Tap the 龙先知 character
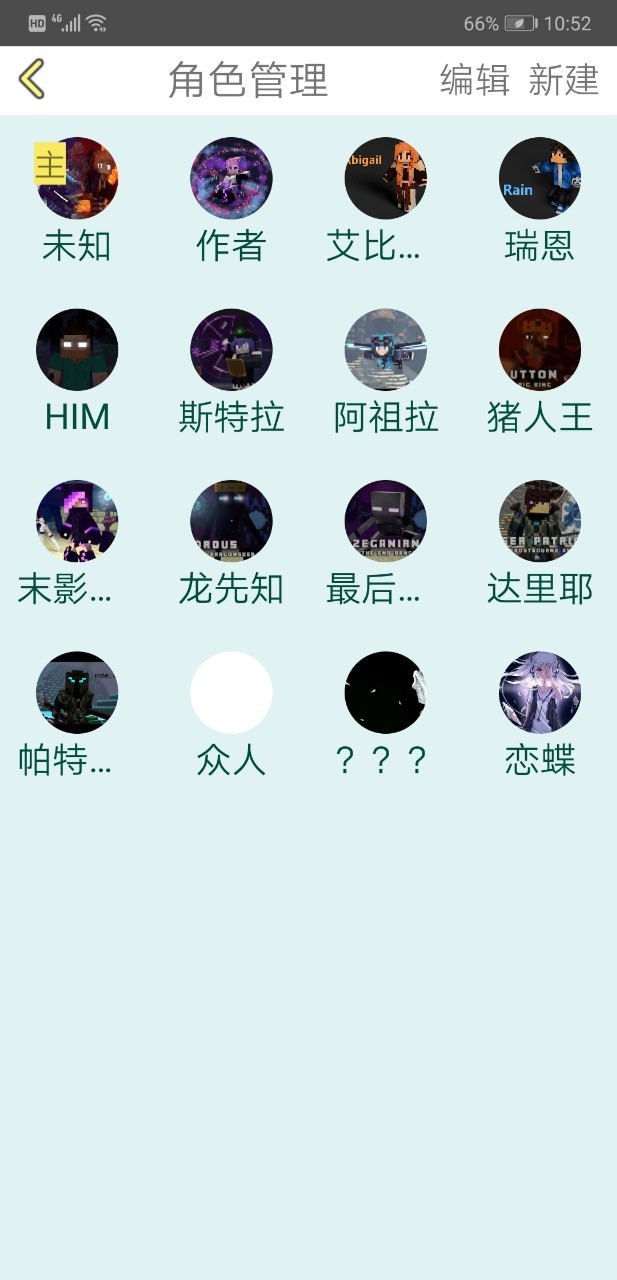Viewport: 617px width, 1280px height. pyautogui.click(x=231, y=522)
